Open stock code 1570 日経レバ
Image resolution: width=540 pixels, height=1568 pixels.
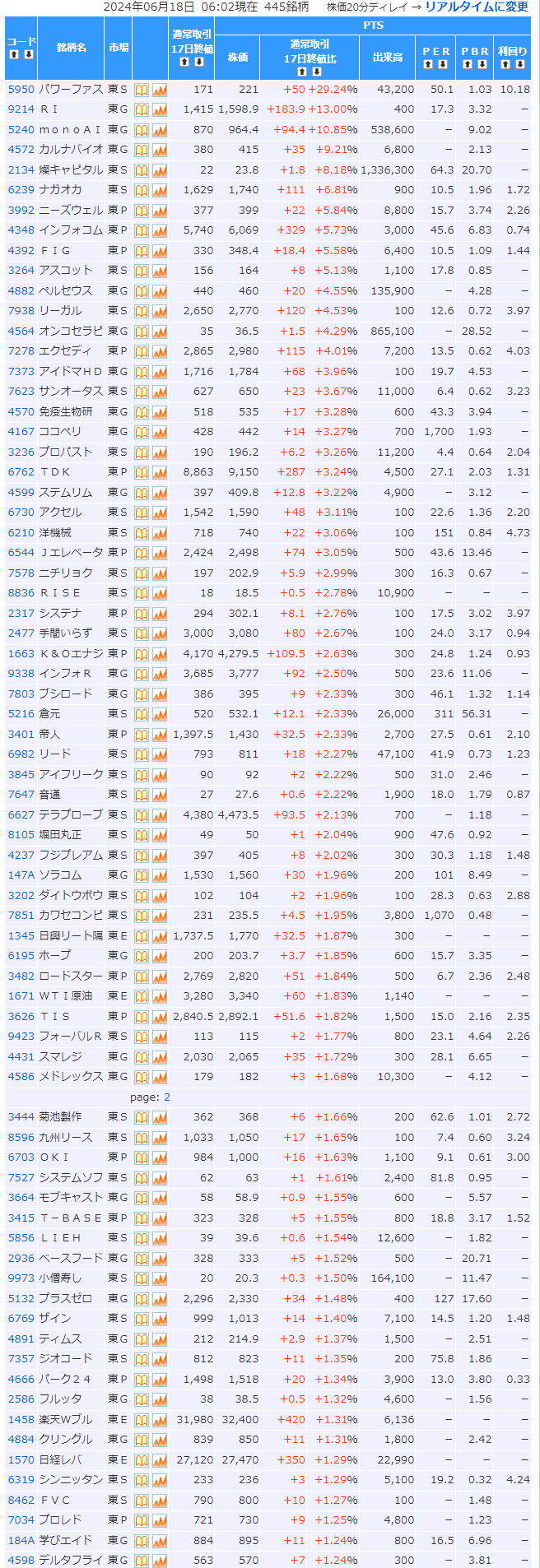(21, 1459)
